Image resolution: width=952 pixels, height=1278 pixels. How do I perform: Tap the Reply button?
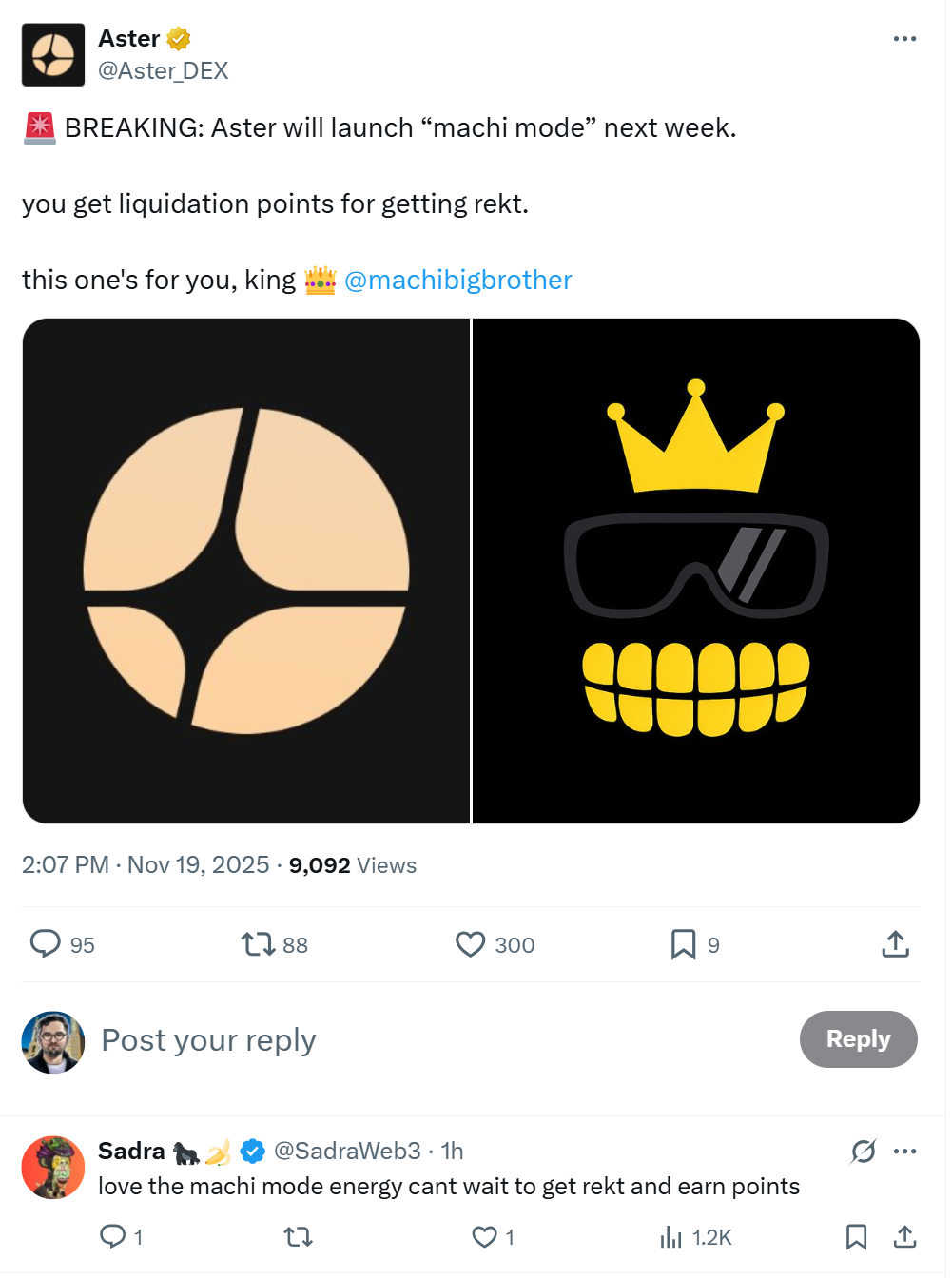click(858, 1038)
